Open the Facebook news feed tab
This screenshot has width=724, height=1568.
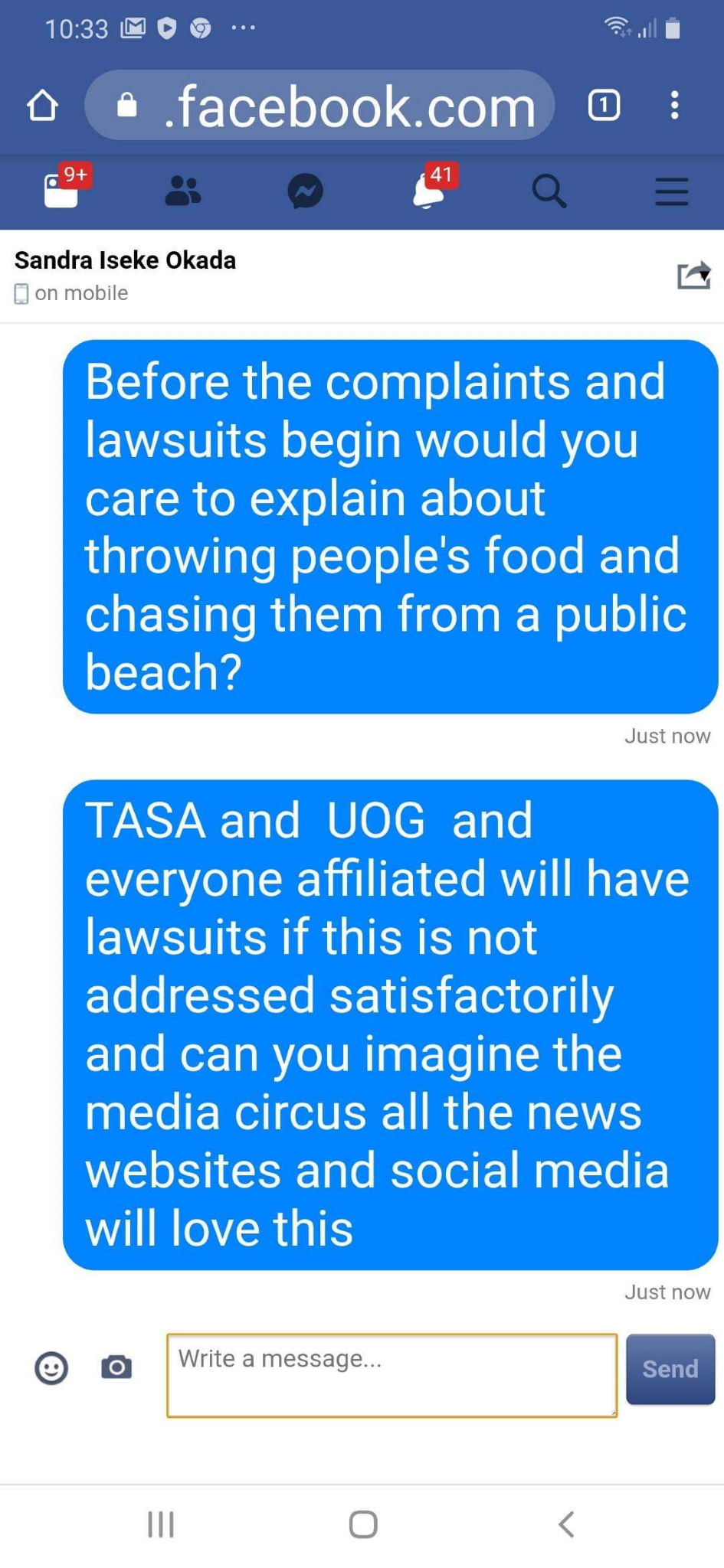(x=62, y=191)
